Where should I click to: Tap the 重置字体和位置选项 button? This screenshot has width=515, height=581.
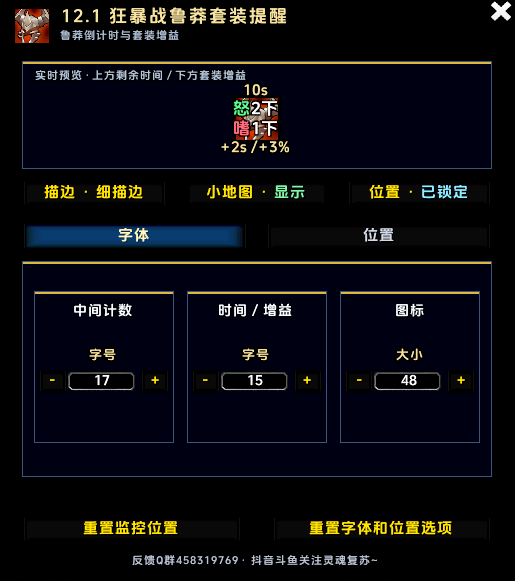(x=382, y=528)
